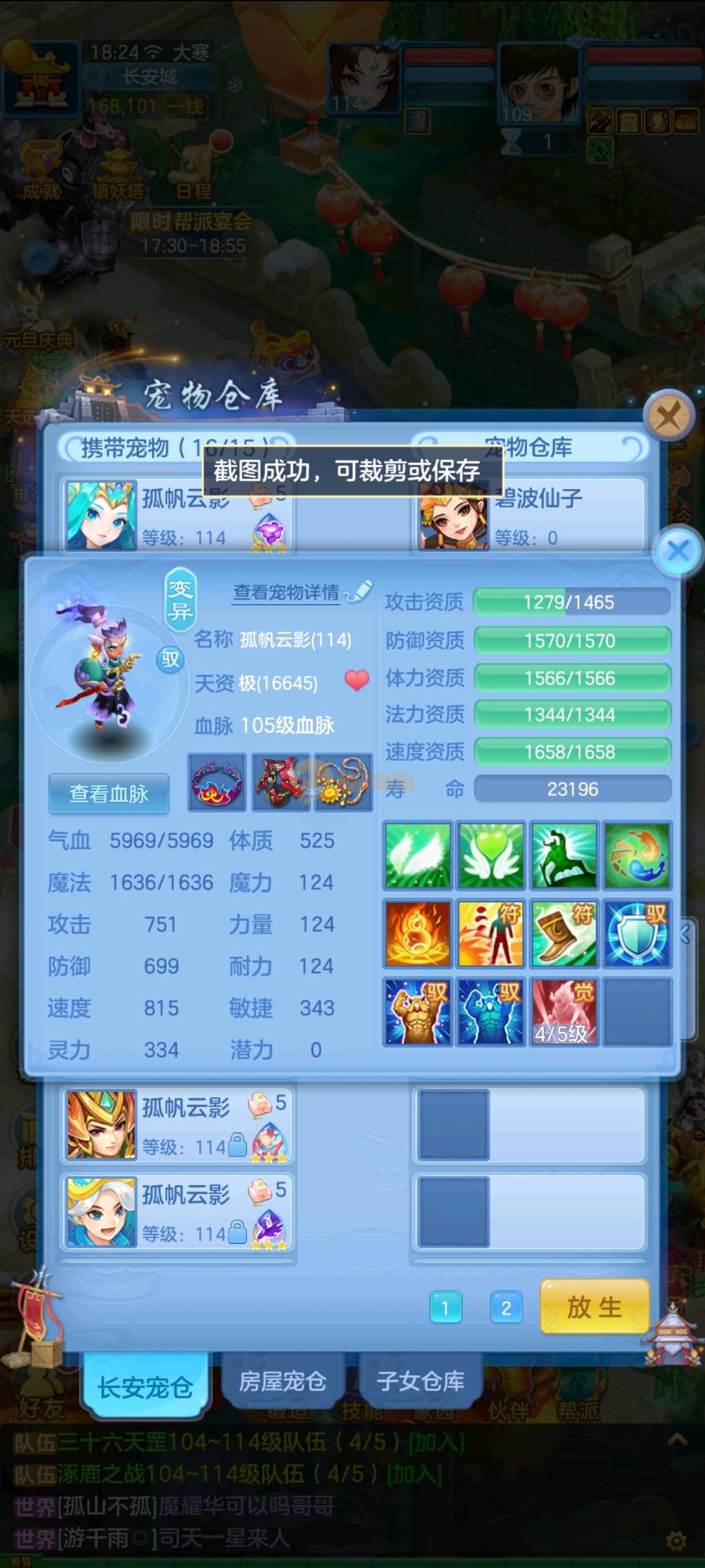Inspect the necklace equipment slot
The width and height of the screenshot is (705, 1568).
coord(343,782)
